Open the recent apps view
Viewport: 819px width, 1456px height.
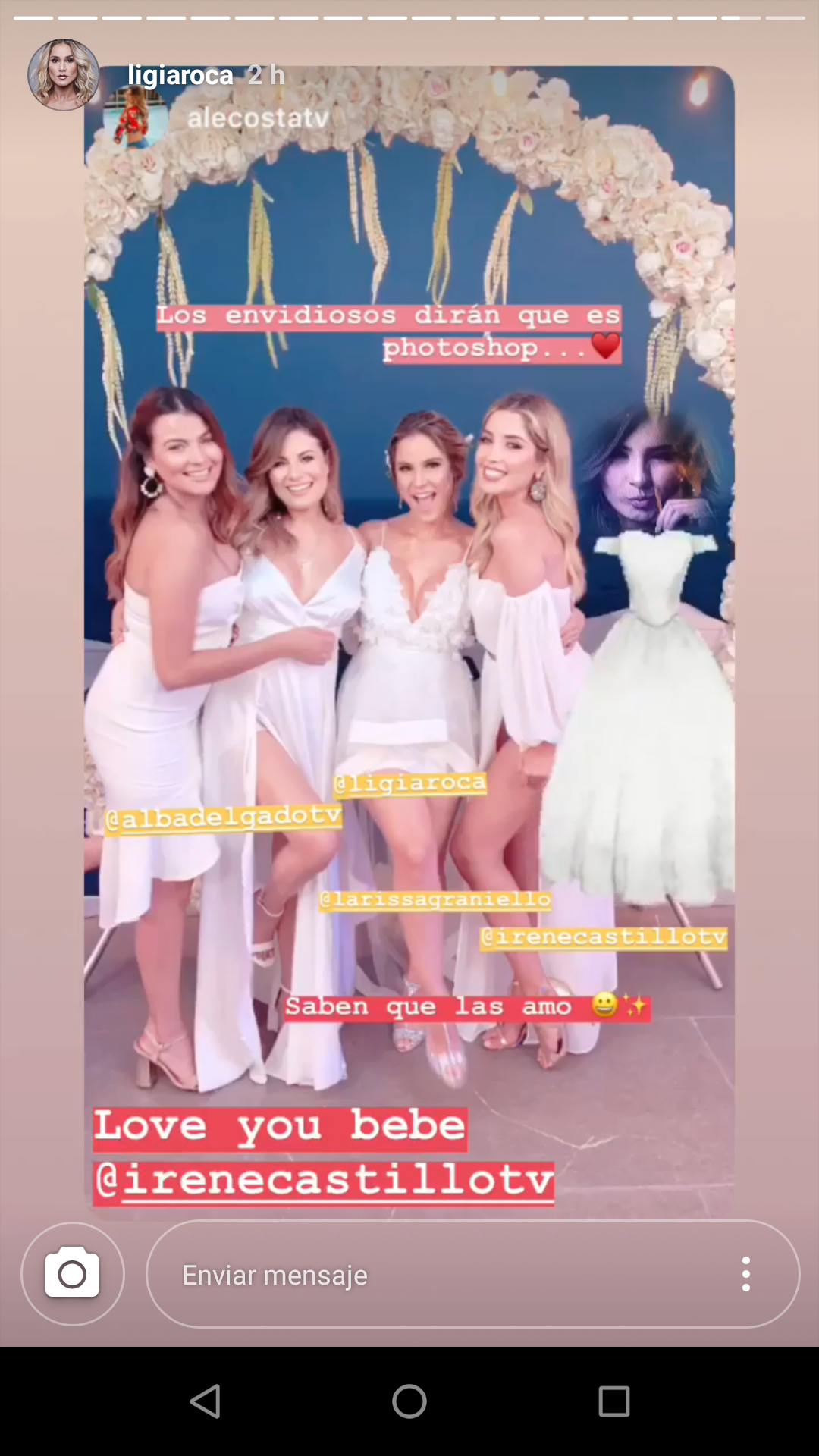pyautogui.click(x=613, y=1401)
